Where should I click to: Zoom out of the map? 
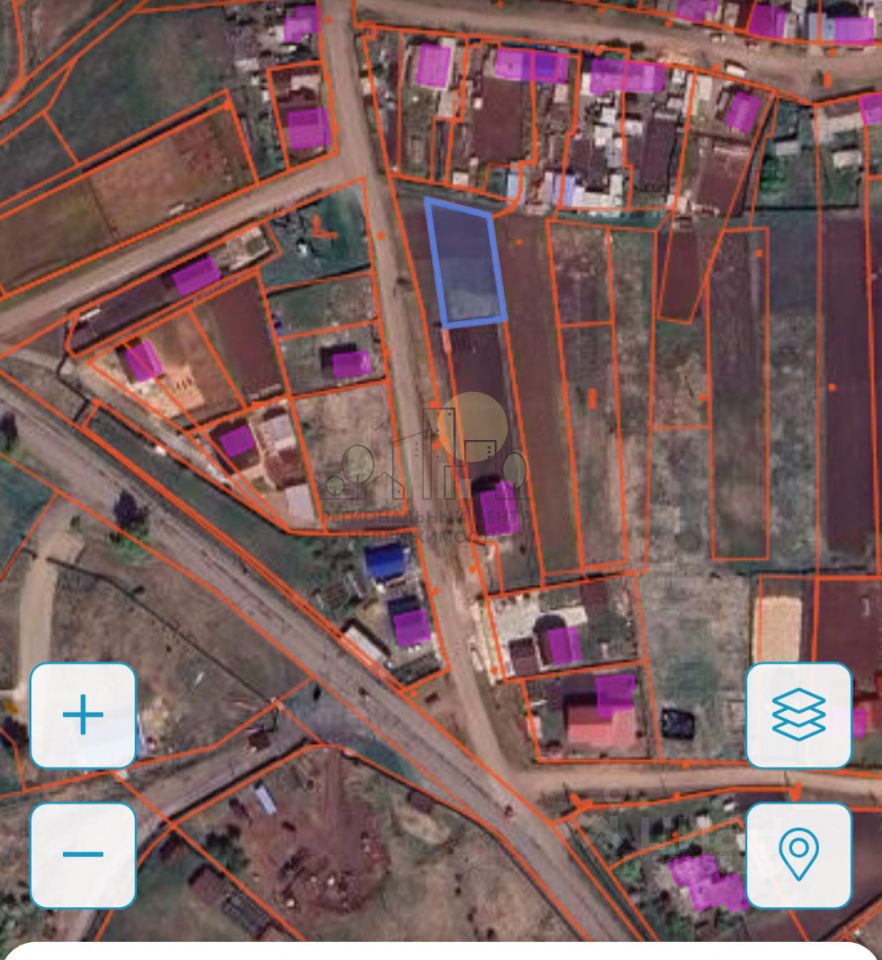click(83, 855)
